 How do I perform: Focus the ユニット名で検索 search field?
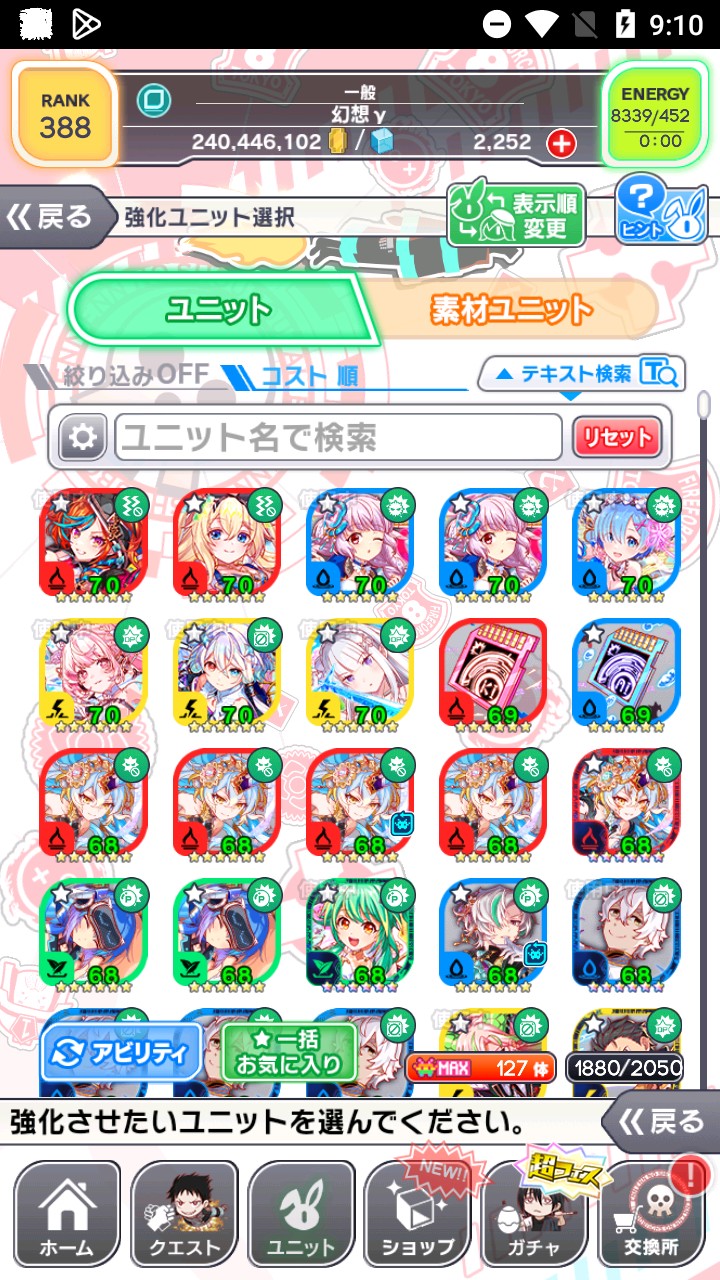338,437
